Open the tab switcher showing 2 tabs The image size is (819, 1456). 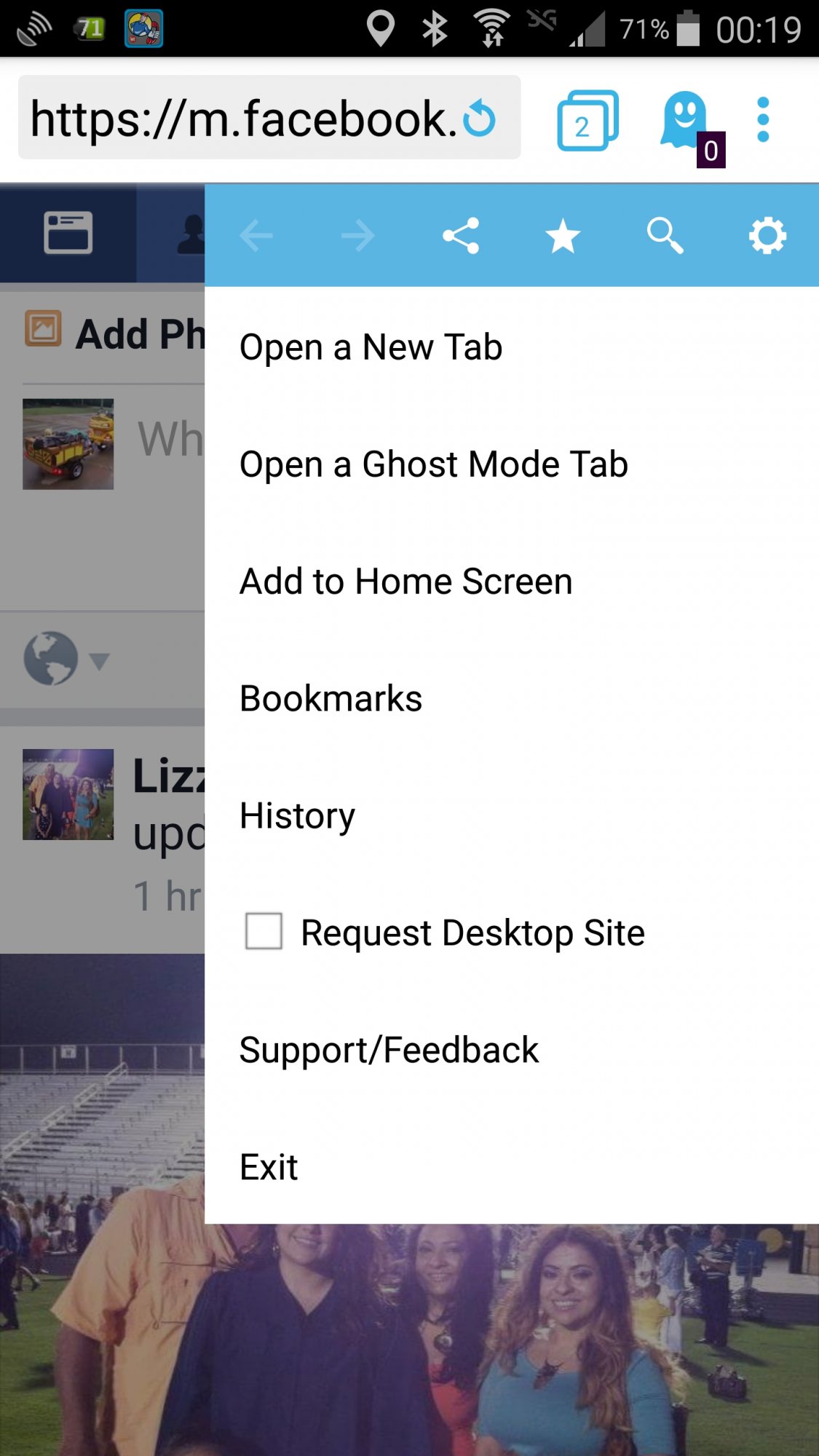point(587,120)
